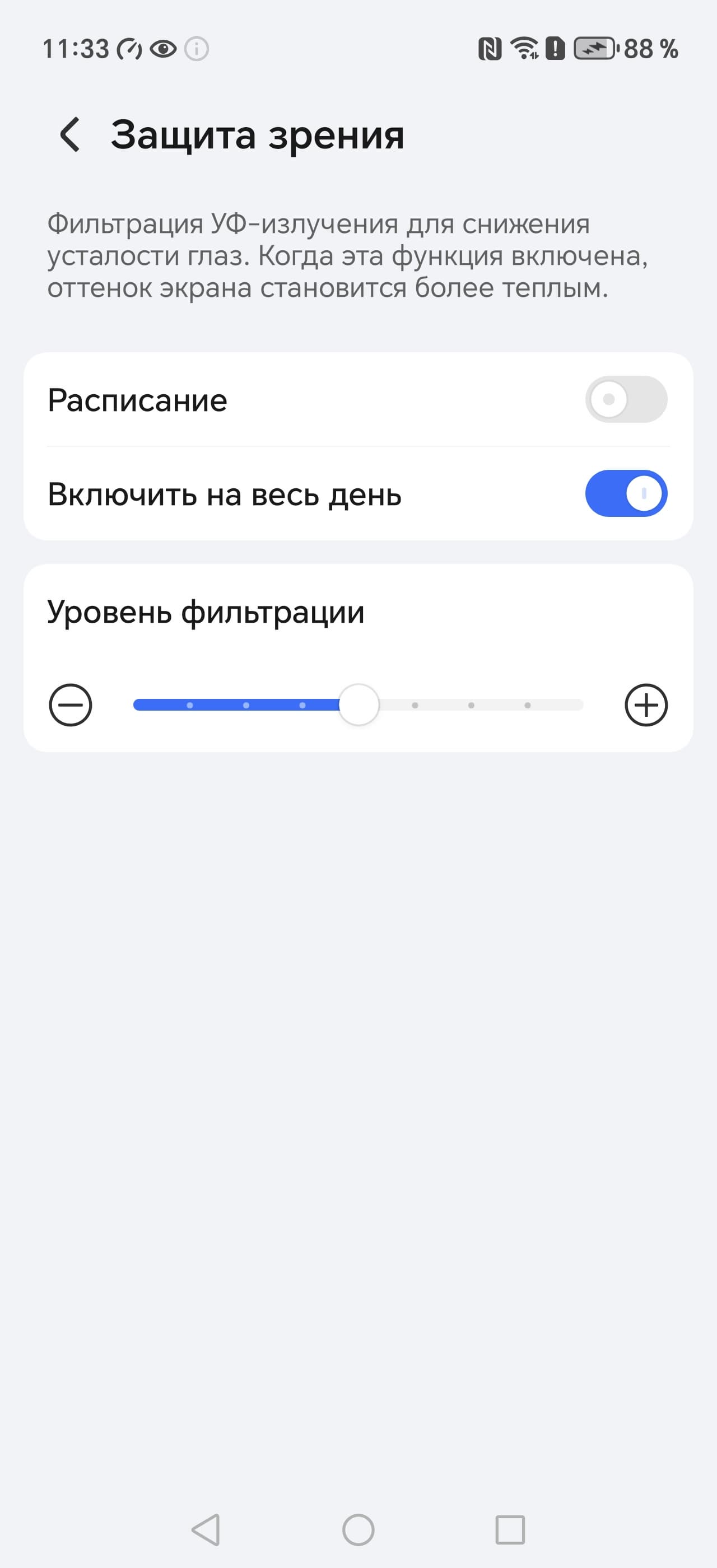Increase filtration level with plus button
This screenshot has width=717, height=1568.
coord(646,705)
